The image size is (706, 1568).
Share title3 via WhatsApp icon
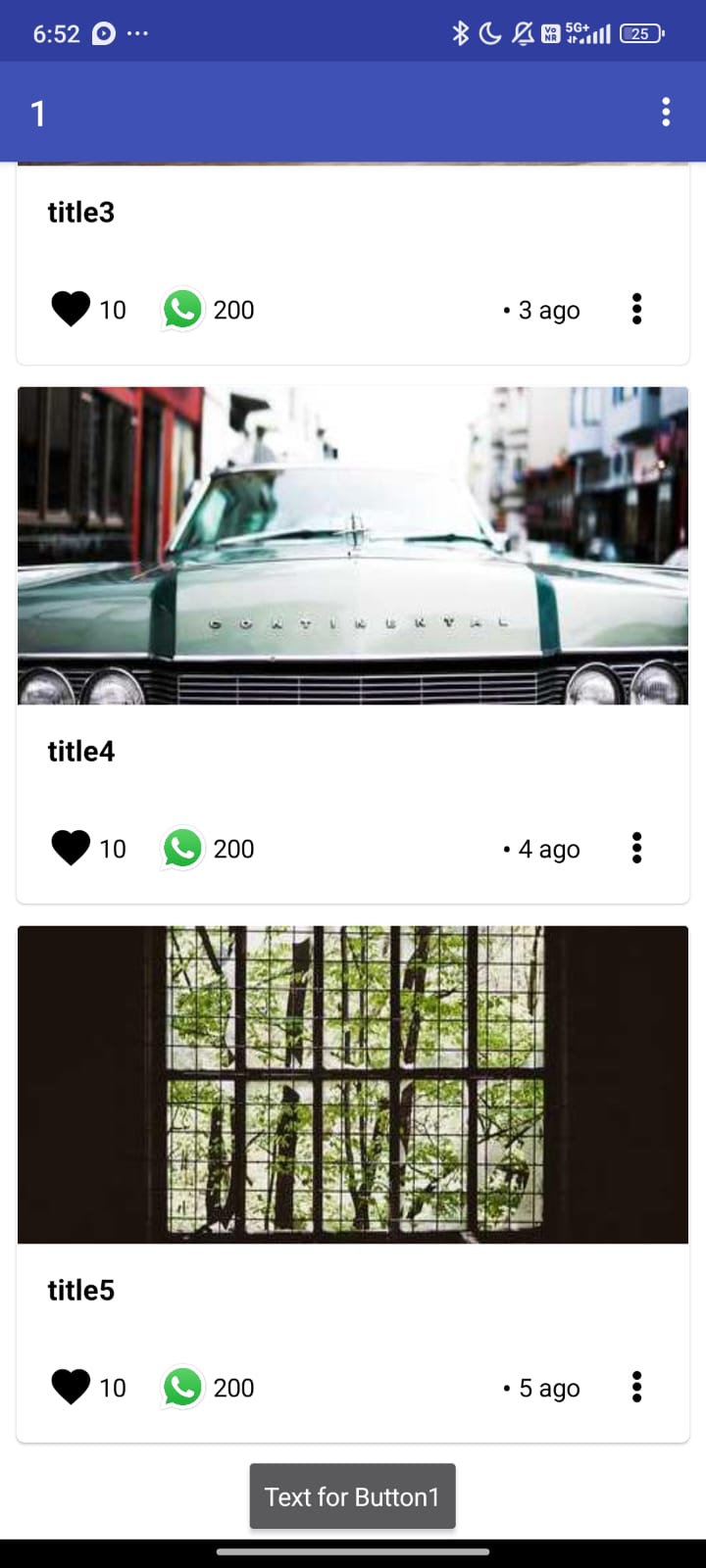click(182, 310)
